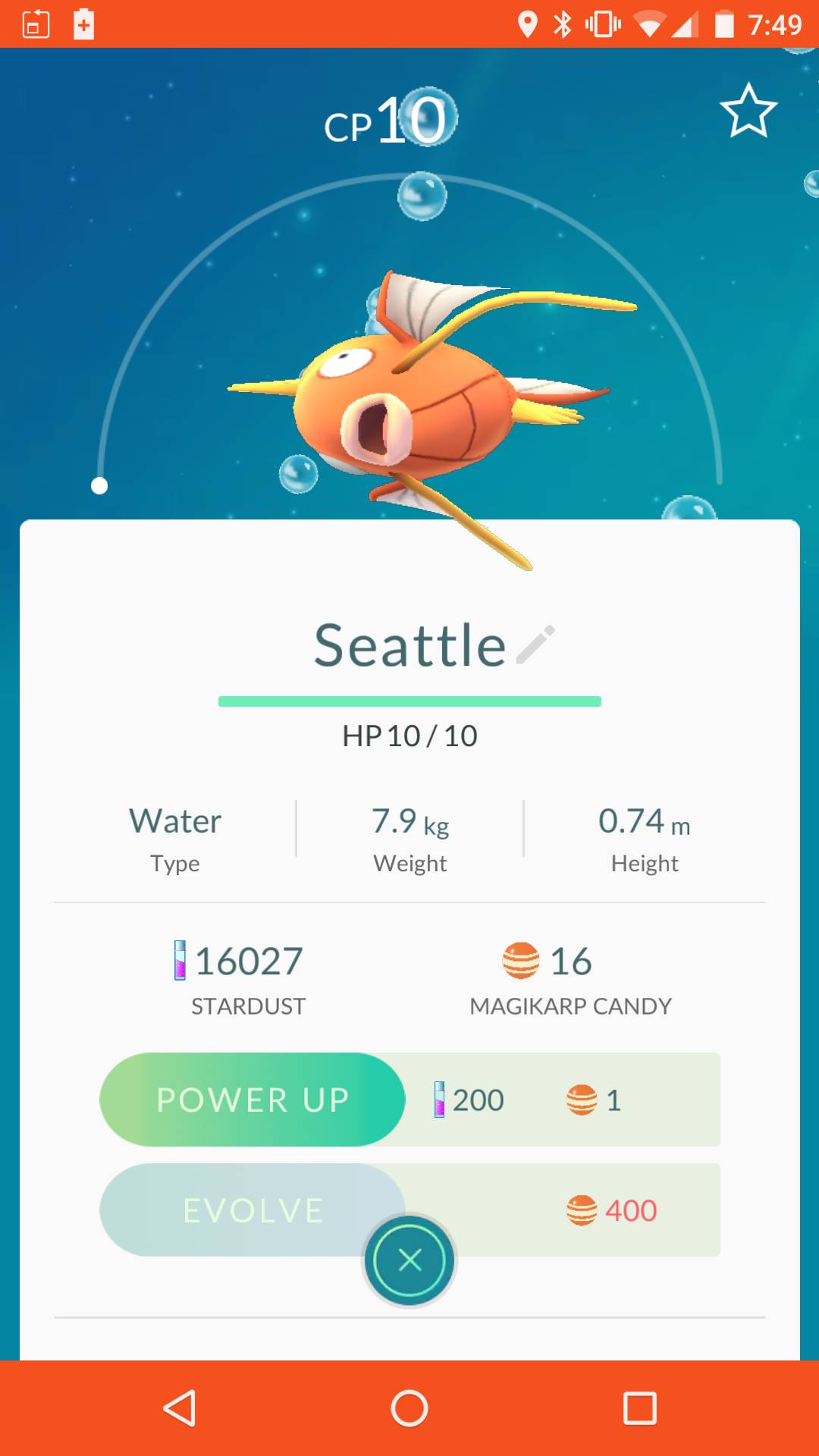The height and width of the screenshot is (1456, 819).
Task: Tap the Evolve button
Action: click(253, 1210)
